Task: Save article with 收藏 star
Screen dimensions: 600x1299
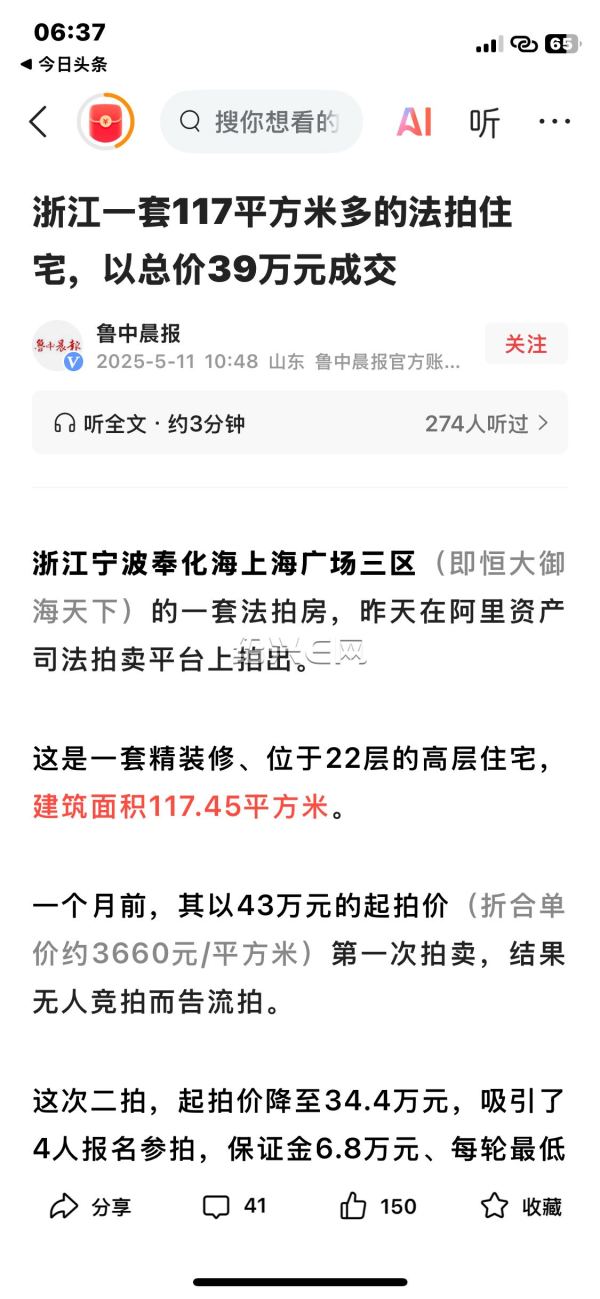Action: [x=521, y=1207]
